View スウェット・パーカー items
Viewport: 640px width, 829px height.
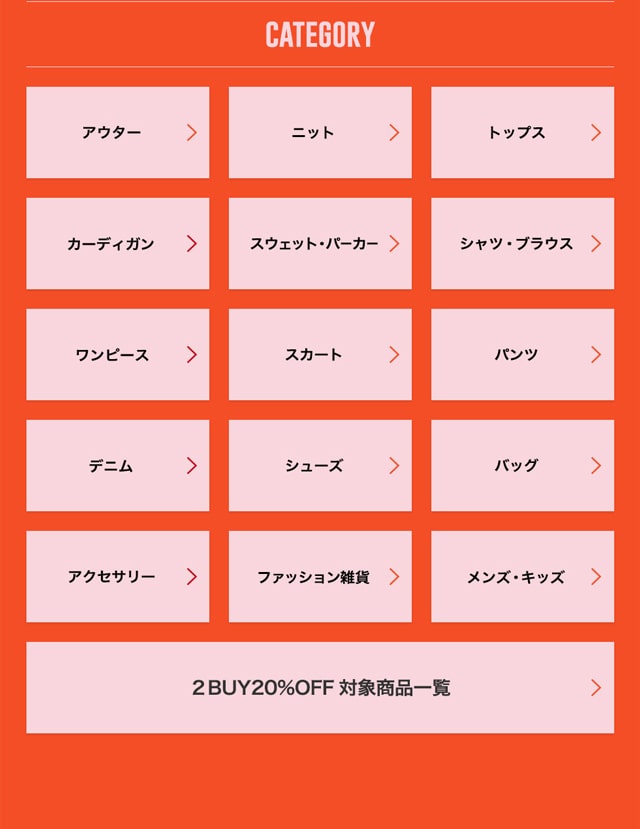320,244
